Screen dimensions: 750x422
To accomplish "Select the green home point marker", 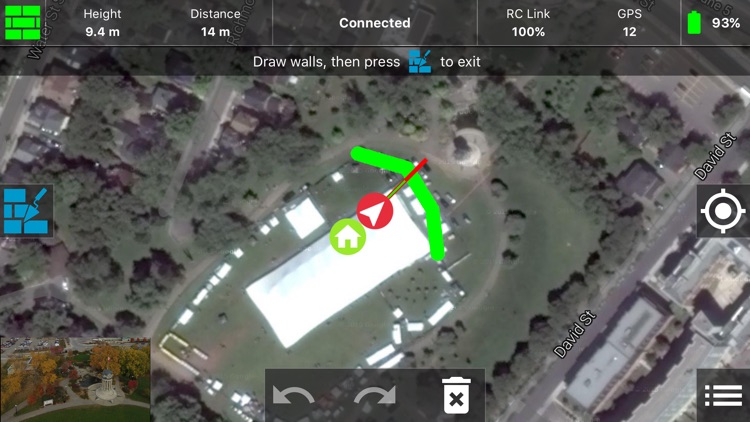I will 348,237.
